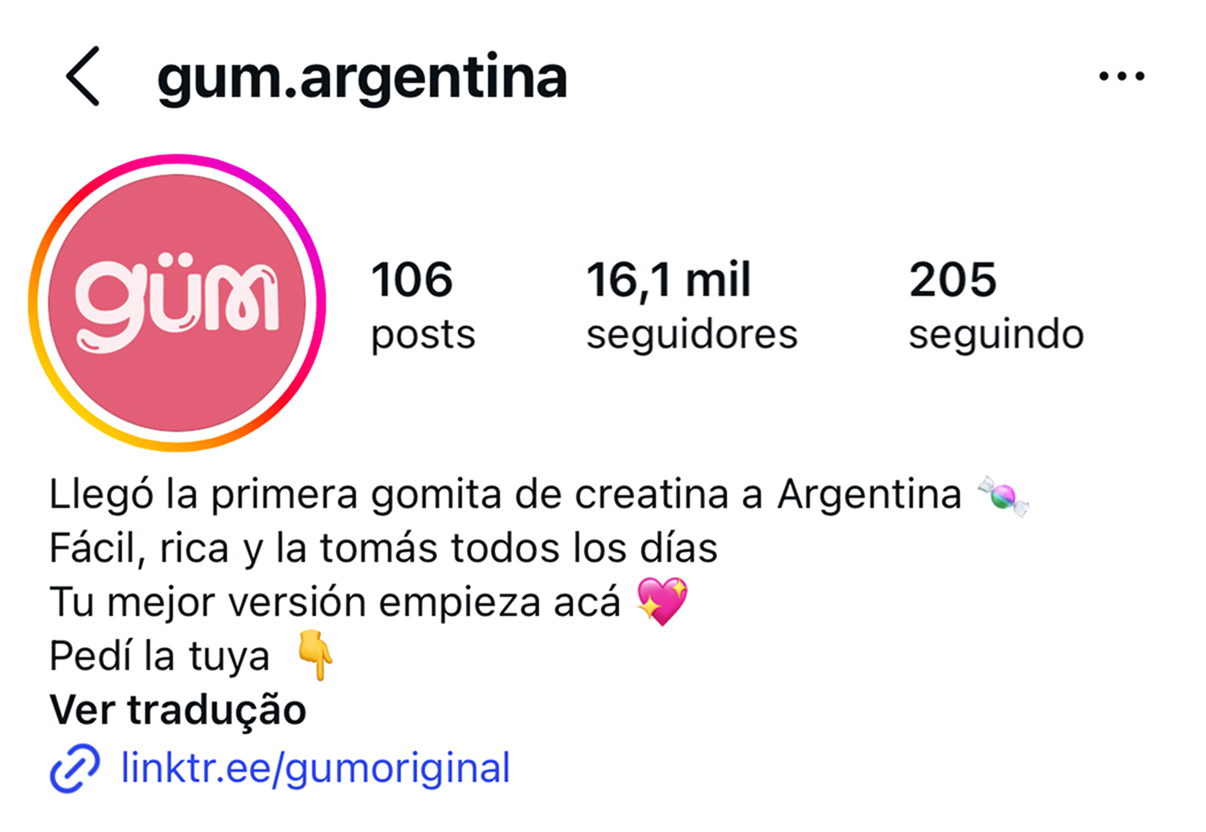
Task: Go back using the arrow icon
Action: click(x=84, y=77)
